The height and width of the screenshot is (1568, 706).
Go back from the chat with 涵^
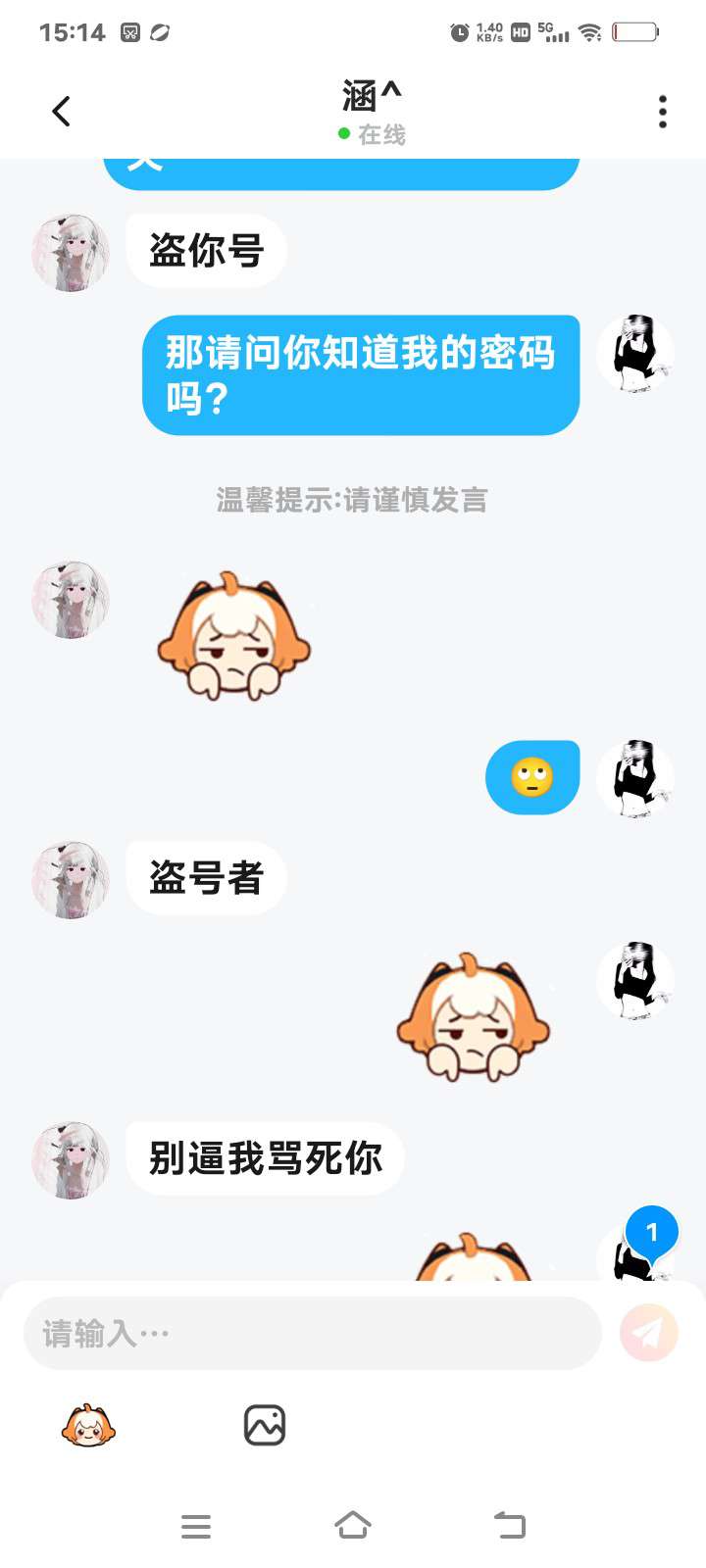61,112
